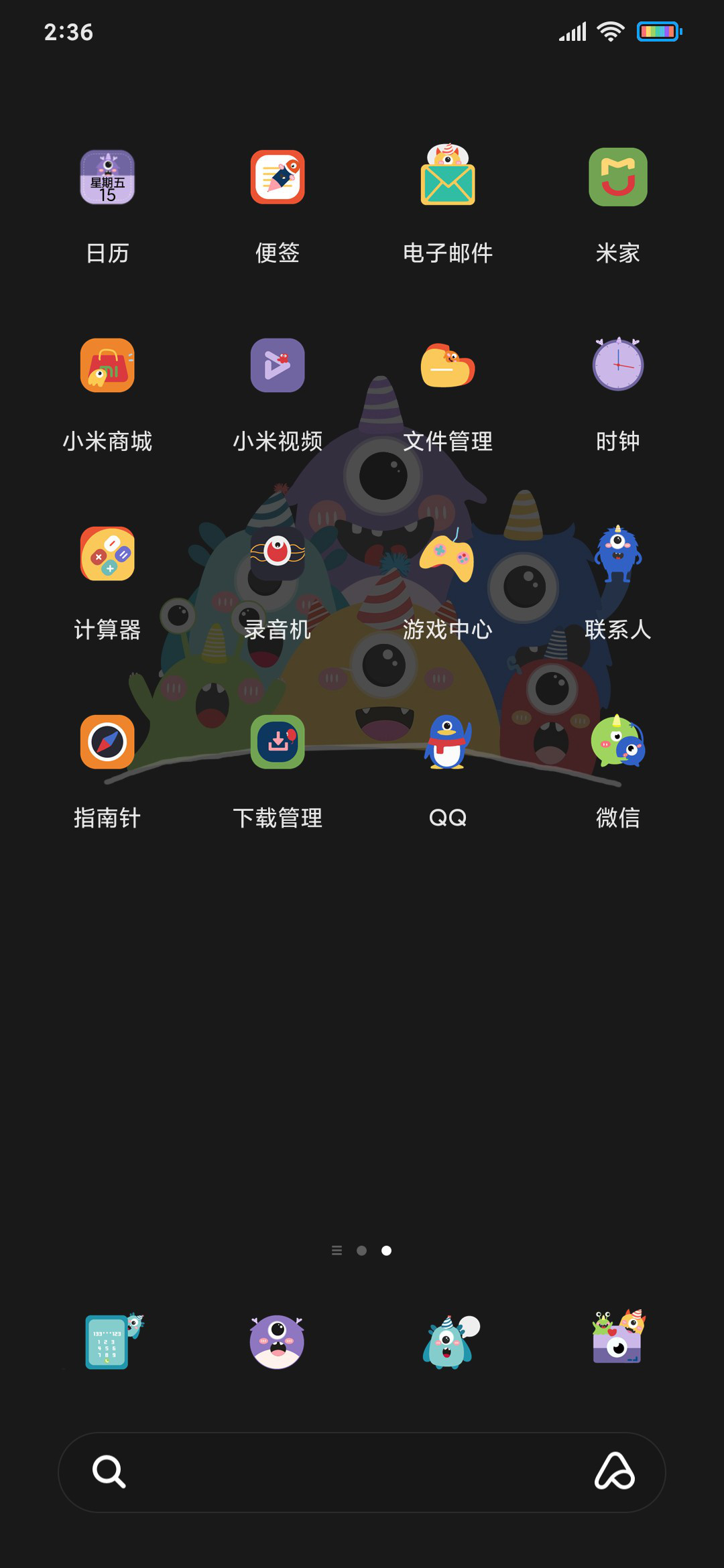Tap the voice assistant icon in search bar
Screen dimensions: 724x1568
point(615,1471)
